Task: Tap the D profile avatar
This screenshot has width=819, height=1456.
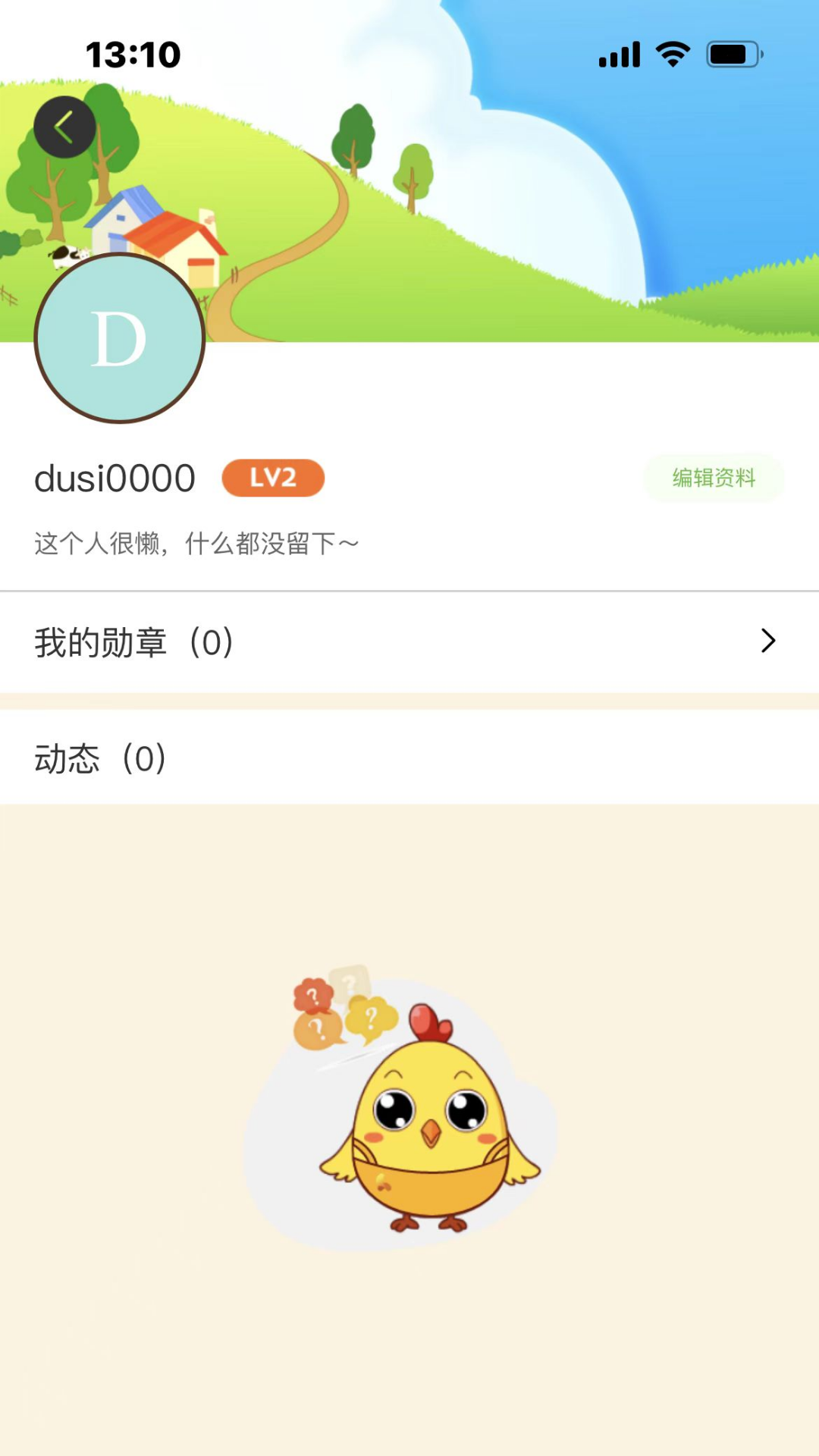Action: pos(120,338)
